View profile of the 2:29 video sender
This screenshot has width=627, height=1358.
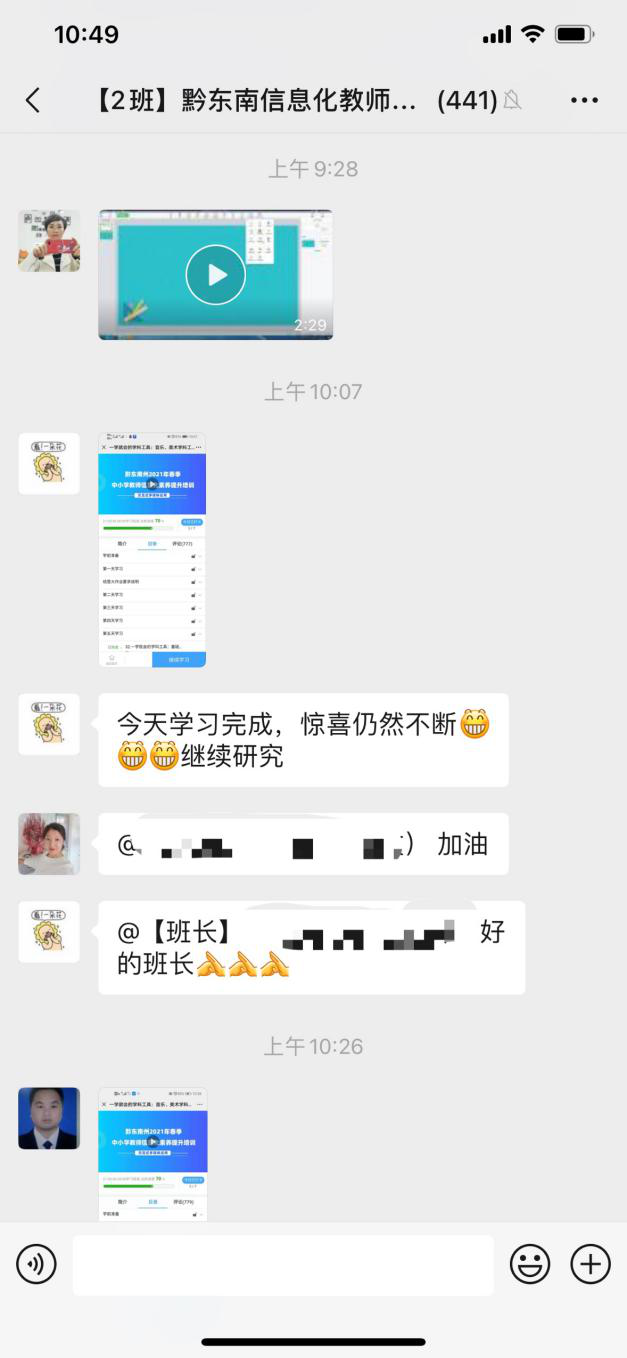pyautogui.click(x=49, y=241)
